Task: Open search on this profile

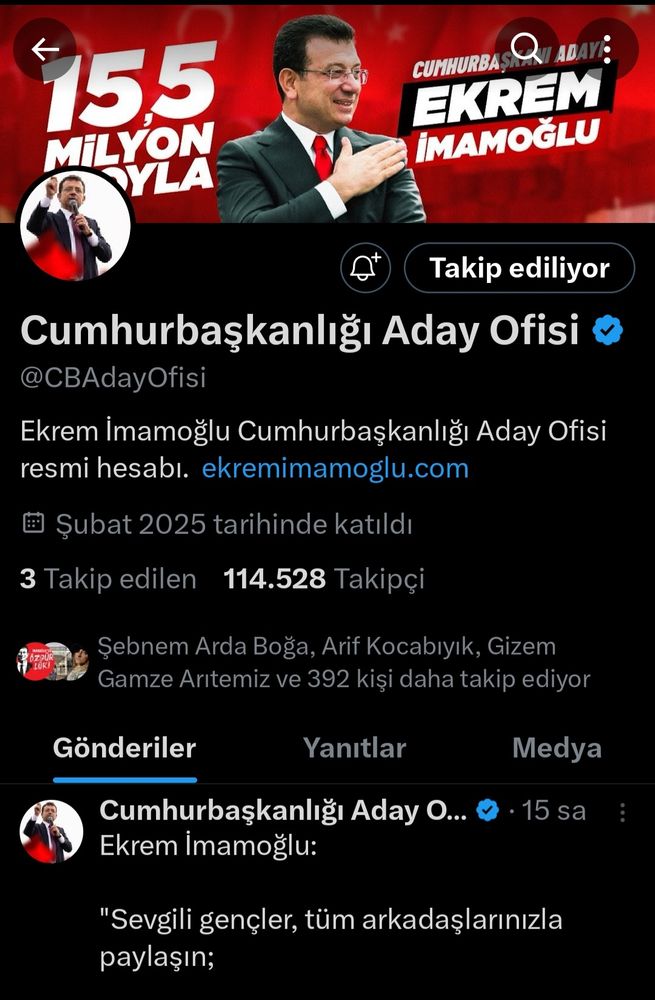Action: (526, 47)
